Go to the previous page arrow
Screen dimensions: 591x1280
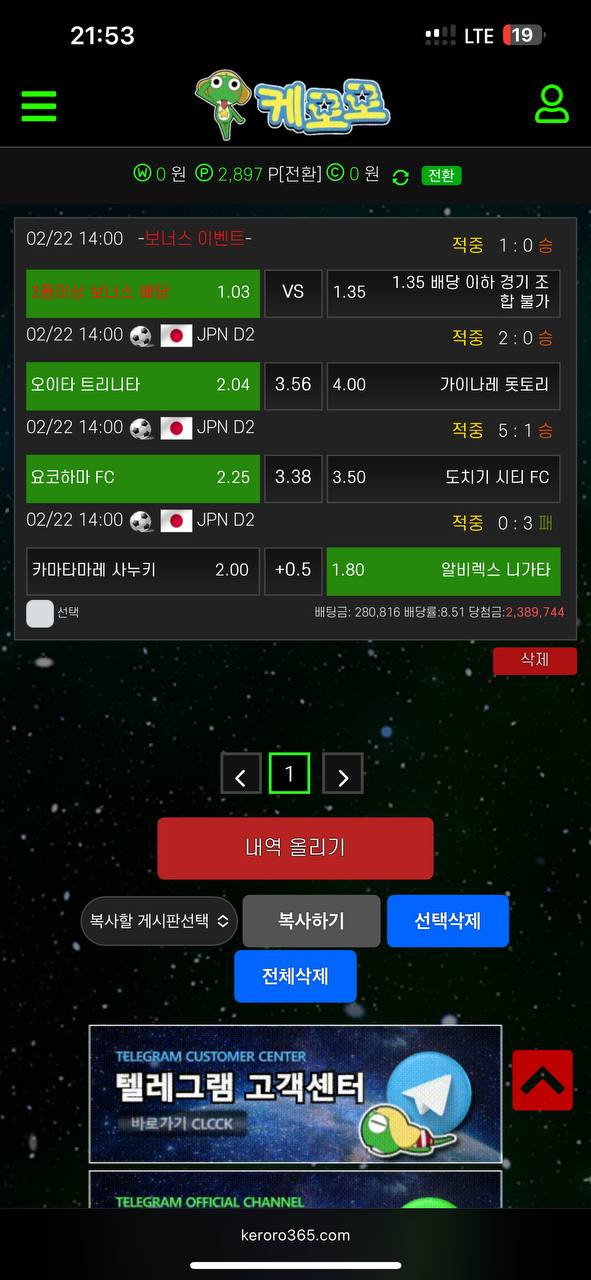(241, 774)
